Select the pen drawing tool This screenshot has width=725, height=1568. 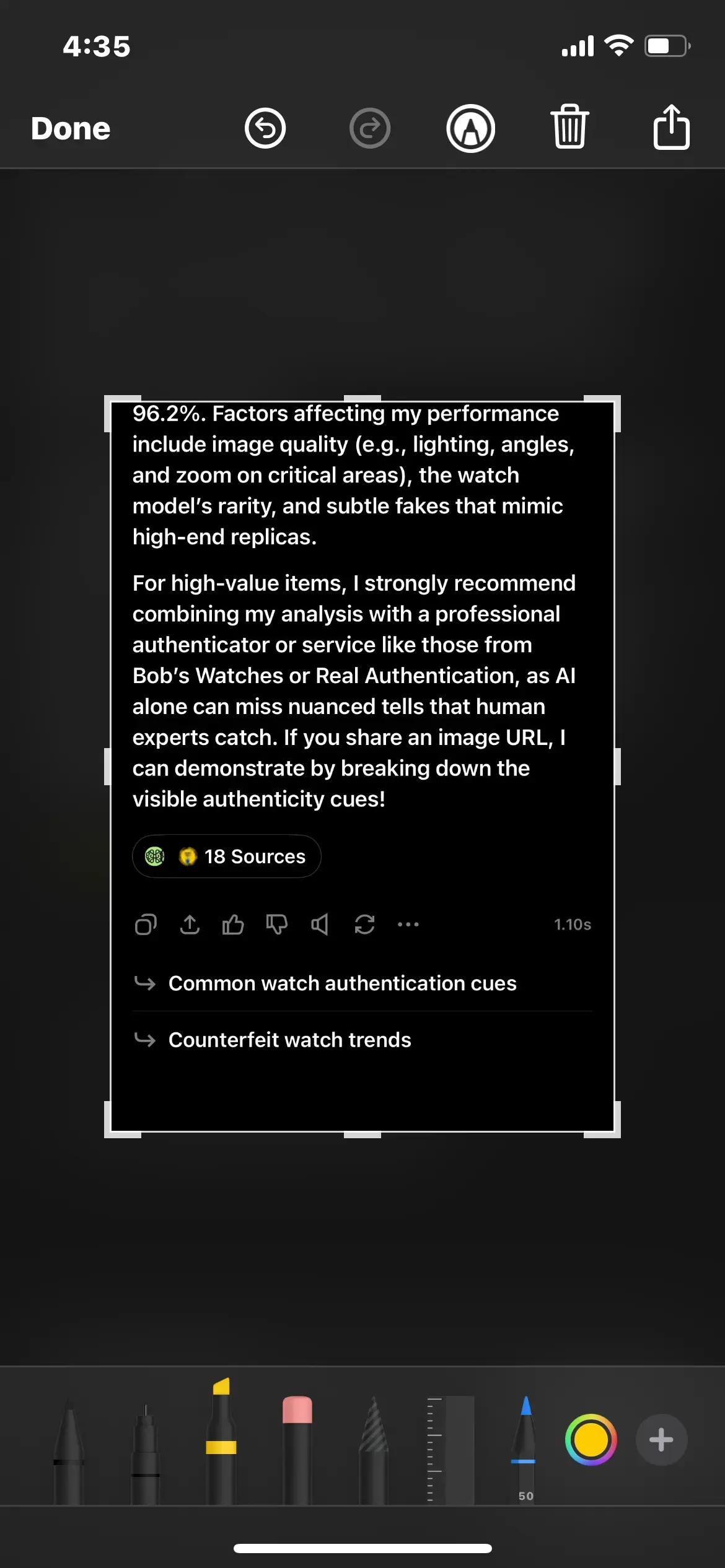click(x=68, y=1449)
